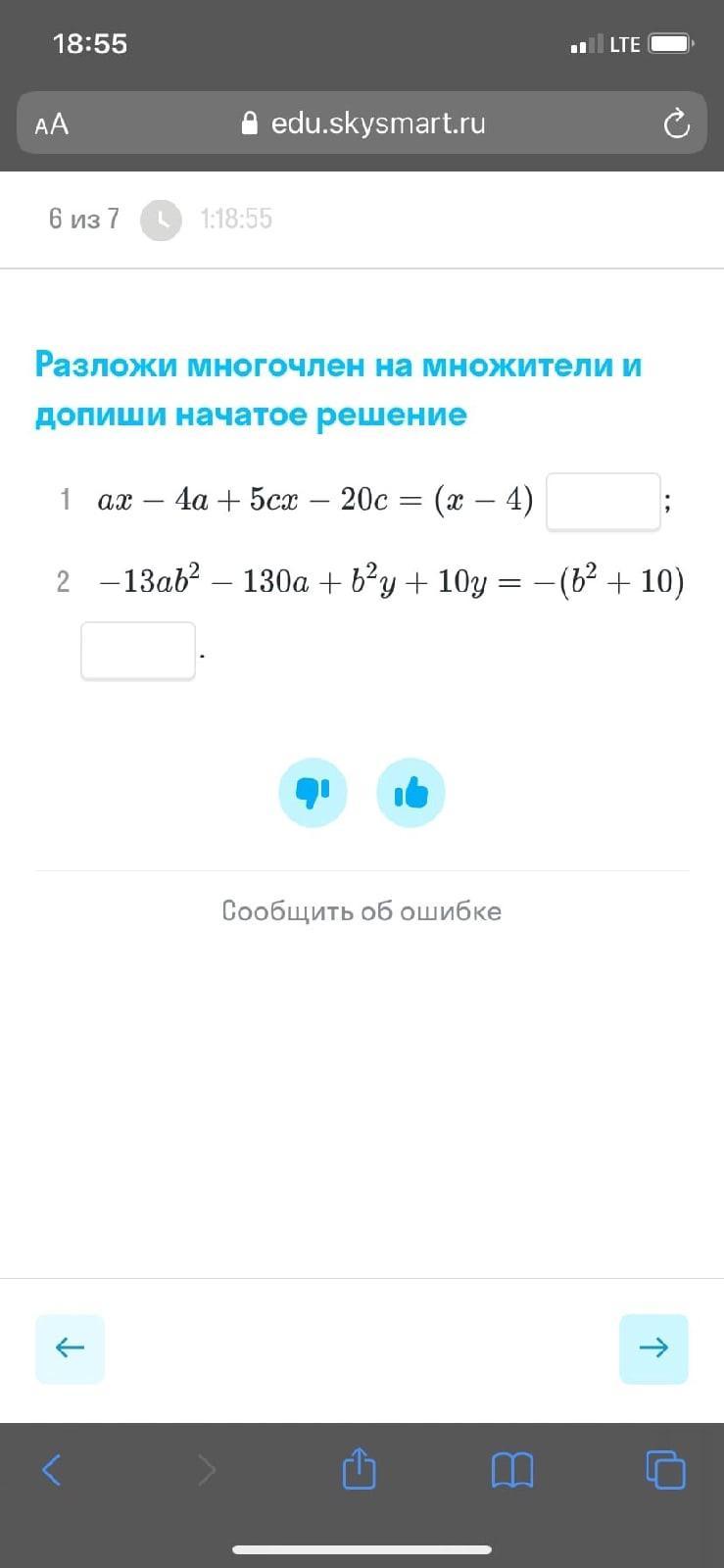This screenshot has height=1568, width=724.
Task: Show all open Safari tabs
Action: pos(666,1469)
